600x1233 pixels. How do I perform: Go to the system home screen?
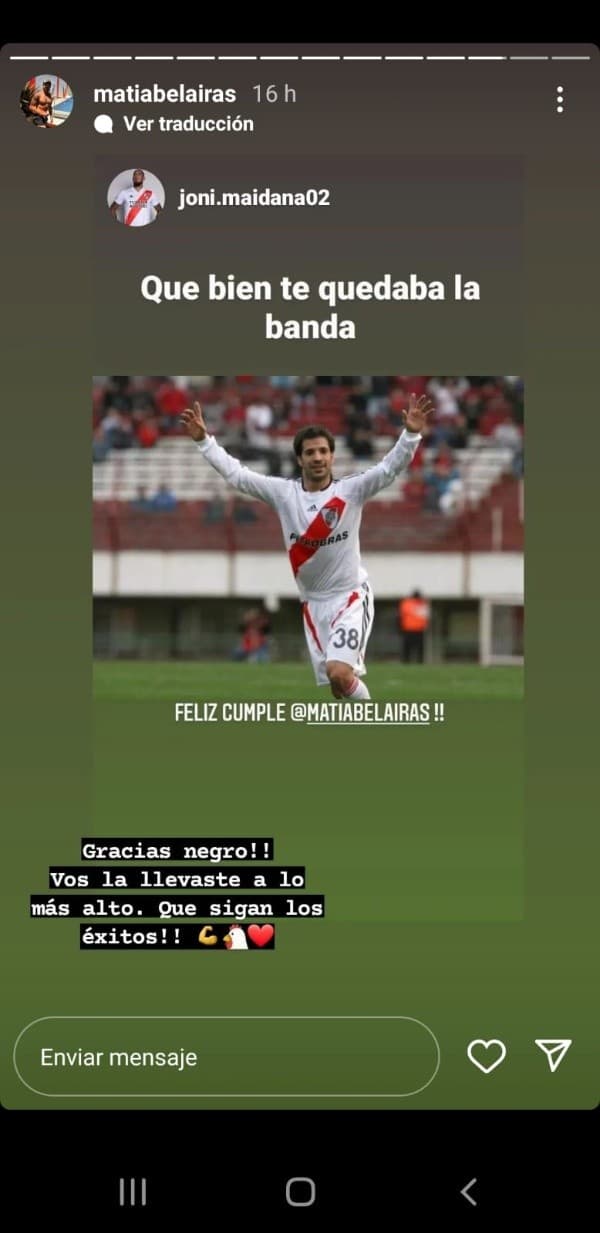(300, 1191)
